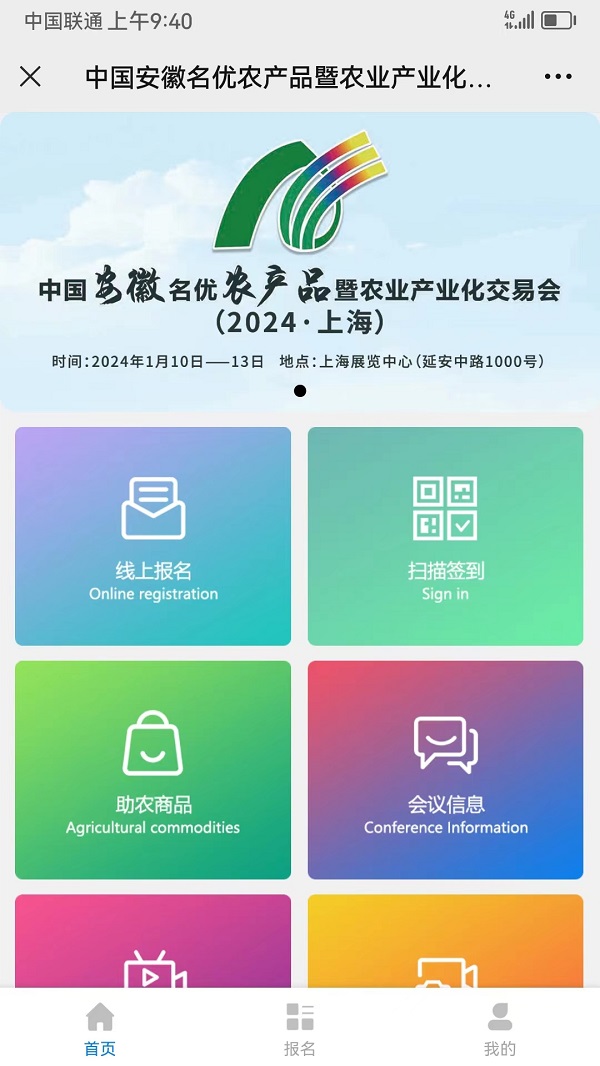Switch to the 首页 home tab
The image size is (600, 1066).
100,1029
